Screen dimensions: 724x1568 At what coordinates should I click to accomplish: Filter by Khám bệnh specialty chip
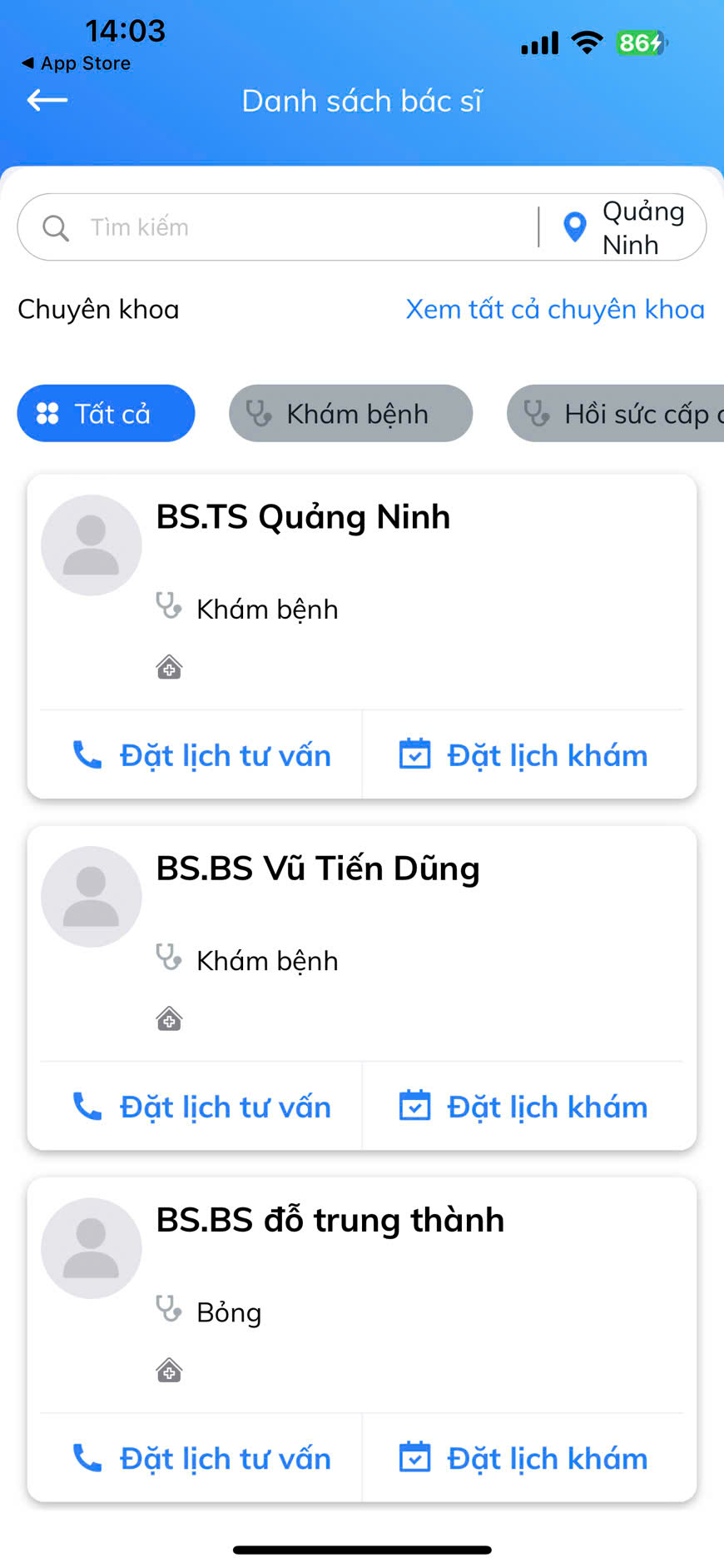pos(350,414)
